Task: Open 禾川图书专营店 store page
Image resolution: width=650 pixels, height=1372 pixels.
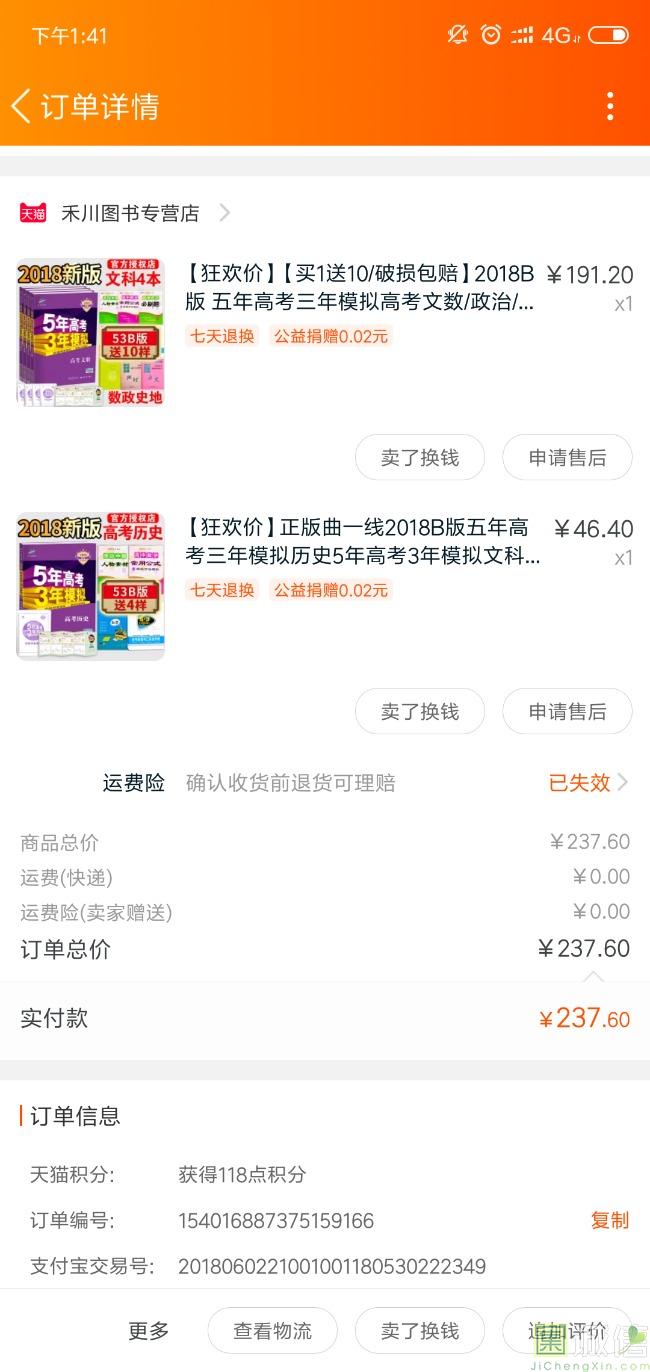Action: [x=130, y=213]
